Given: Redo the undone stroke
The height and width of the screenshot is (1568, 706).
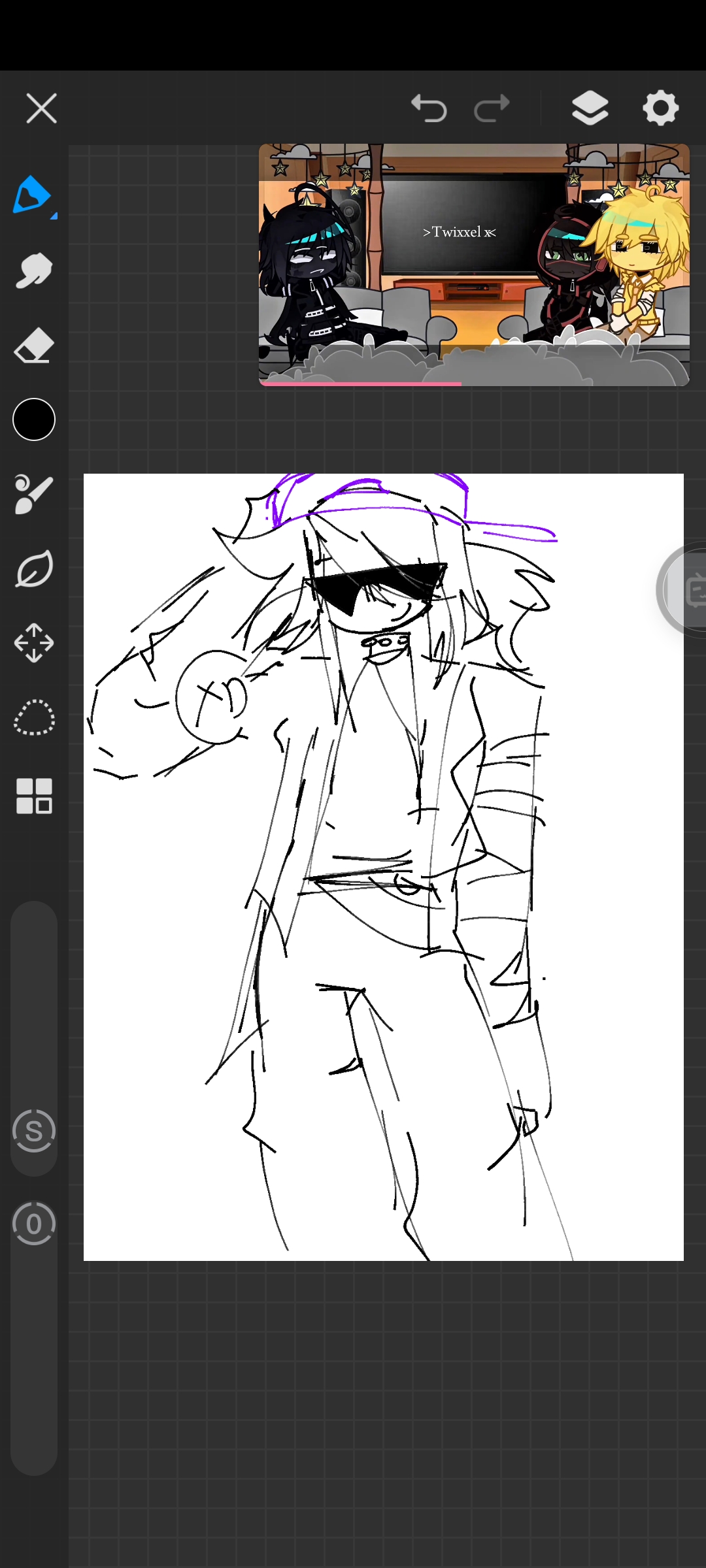Looking at the screenshot, I should (x=492, y=108).
